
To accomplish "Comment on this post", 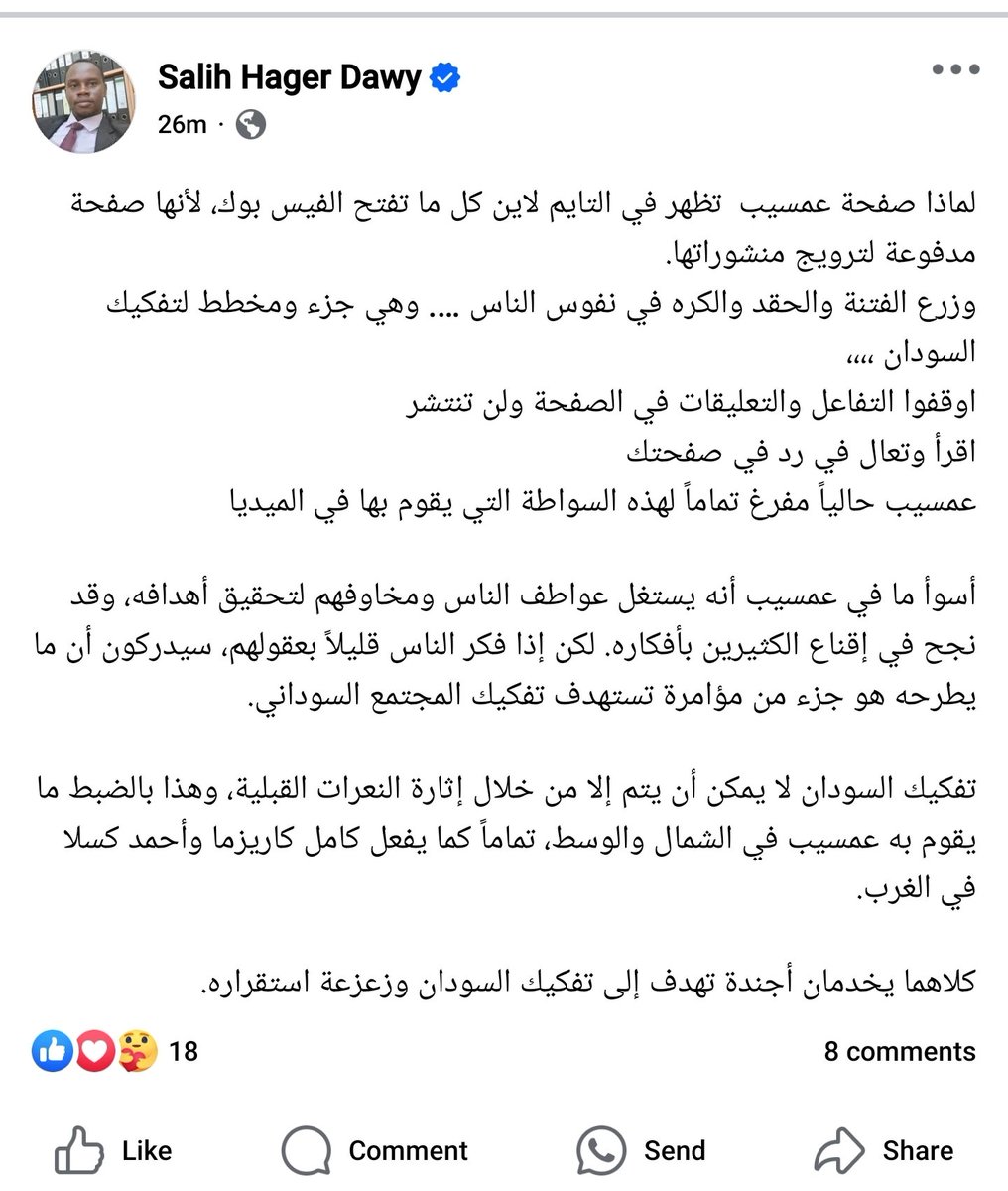I will (375, 1150).
